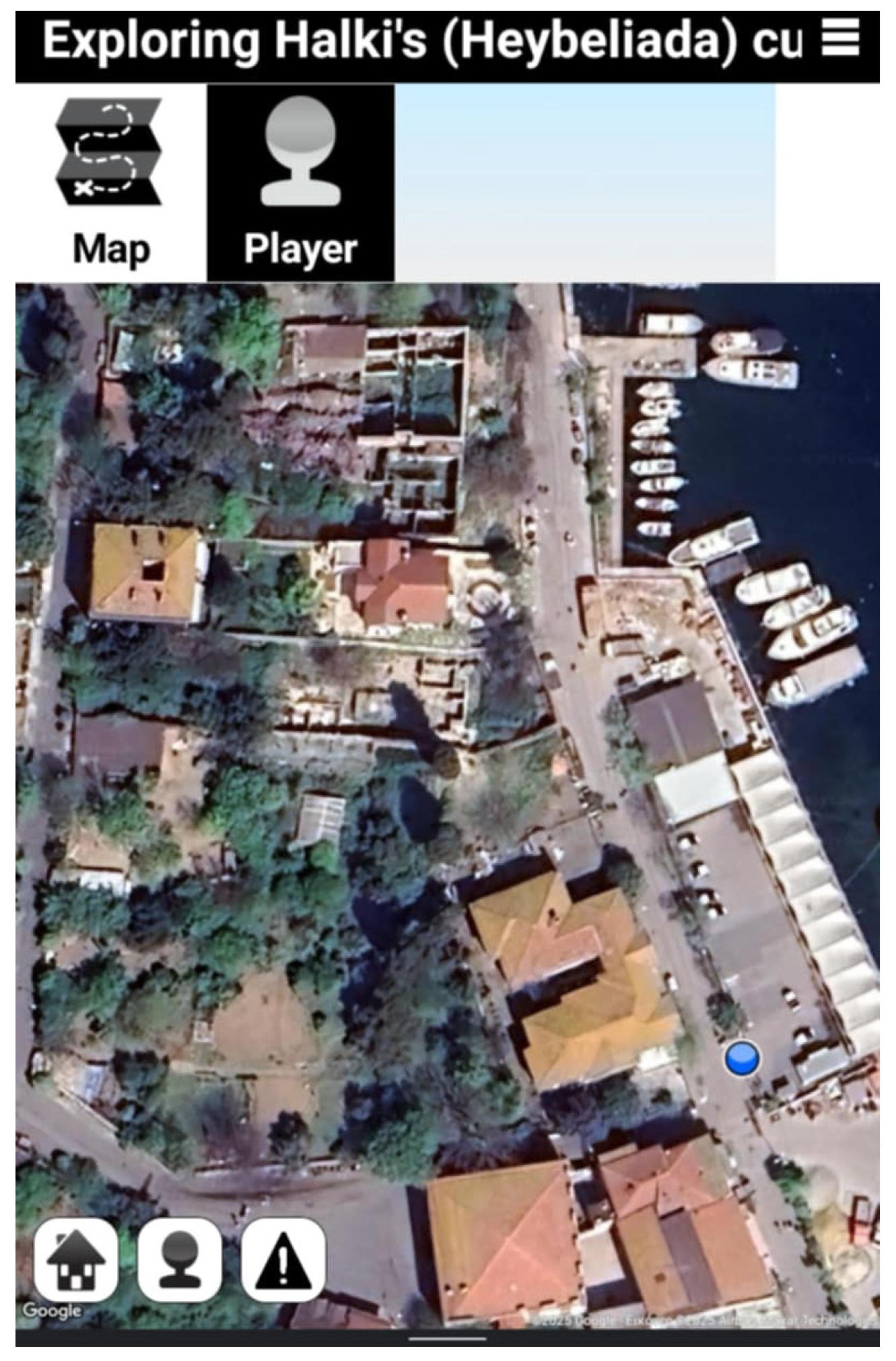Tap the blue location marker

click(743, 1057)
